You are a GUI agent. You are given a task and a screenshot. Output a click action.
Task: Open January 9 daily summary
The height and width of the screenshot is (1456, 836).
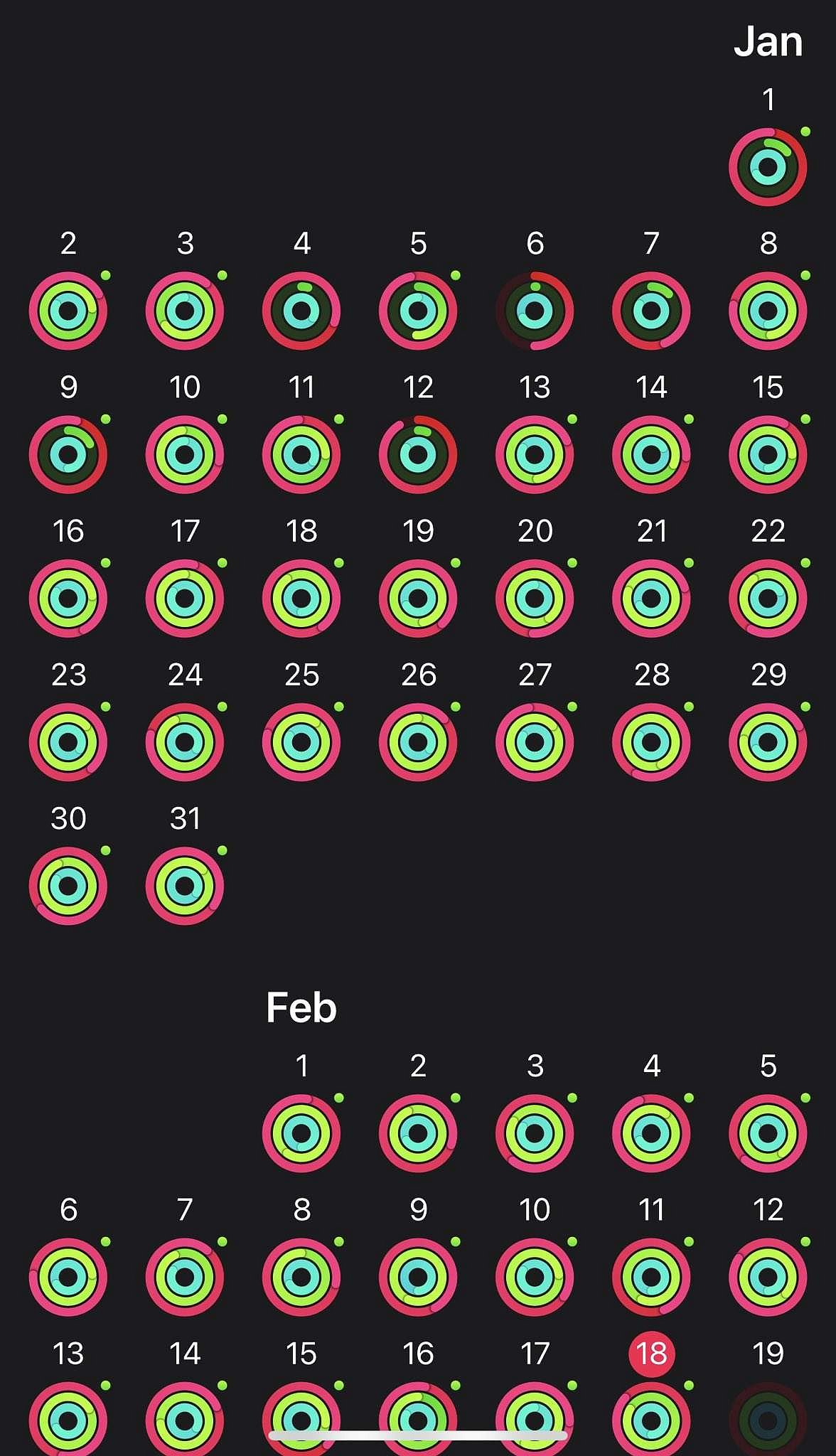[x=68, y=454]
